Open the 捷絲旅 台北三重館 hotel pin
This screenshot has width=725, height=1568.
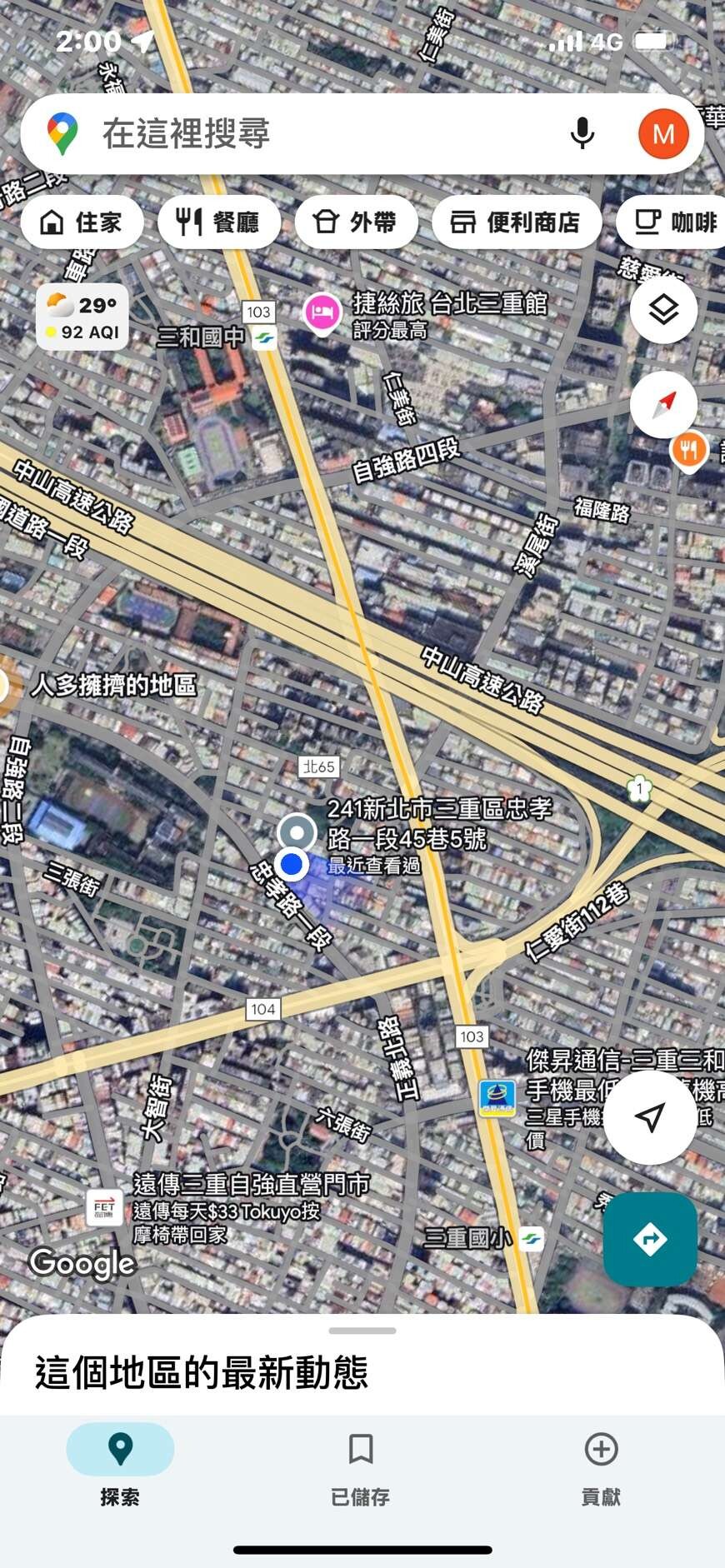pos(322,314)
